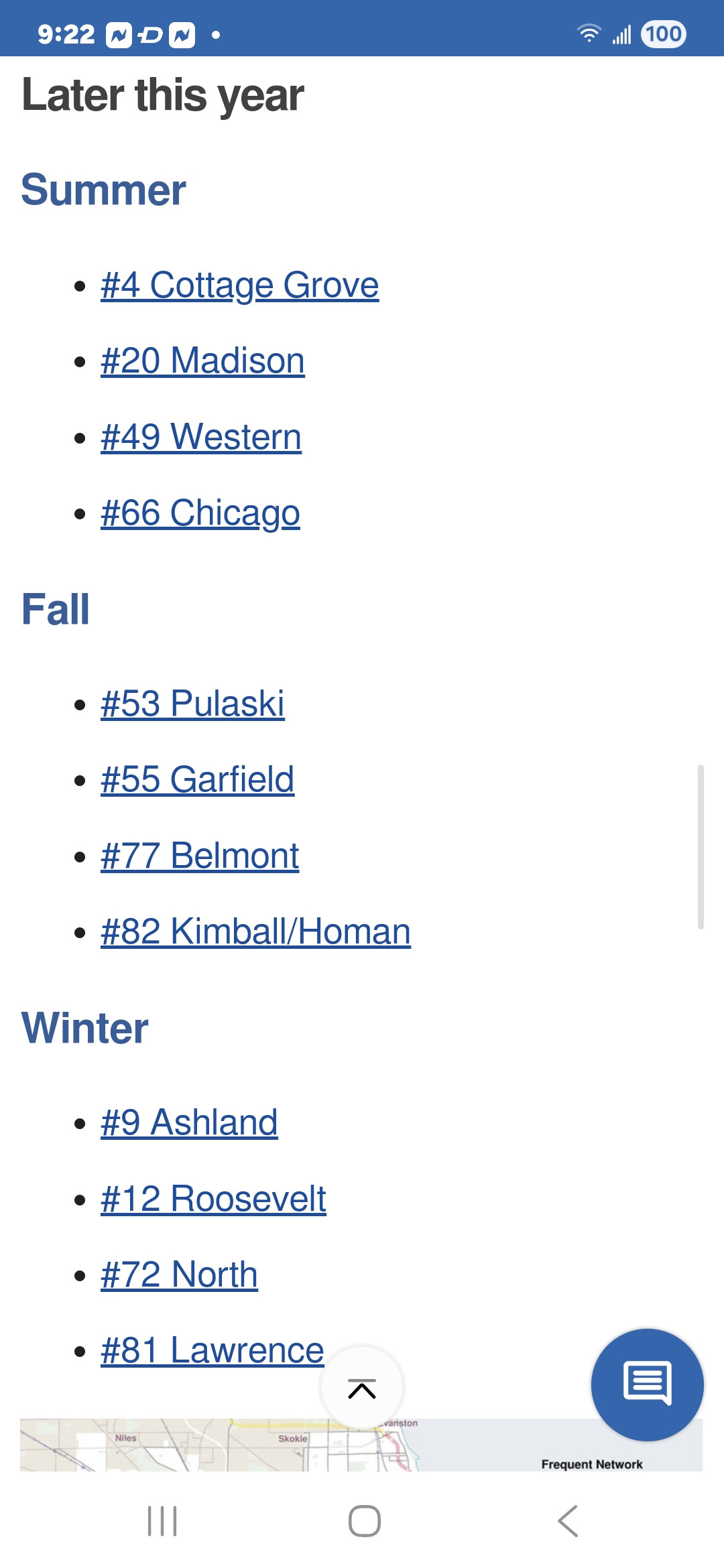
Task: Open the #77 Belmont route link
Action: [x=200, y=856]
